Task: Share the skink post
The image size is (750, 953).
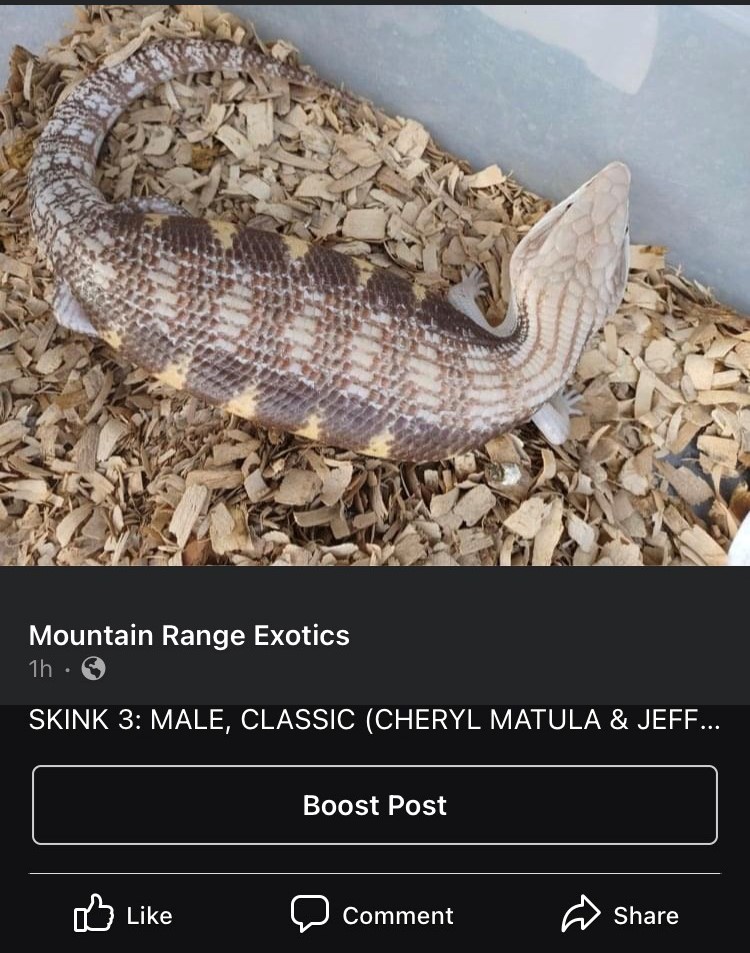Action: pos(620,914)
